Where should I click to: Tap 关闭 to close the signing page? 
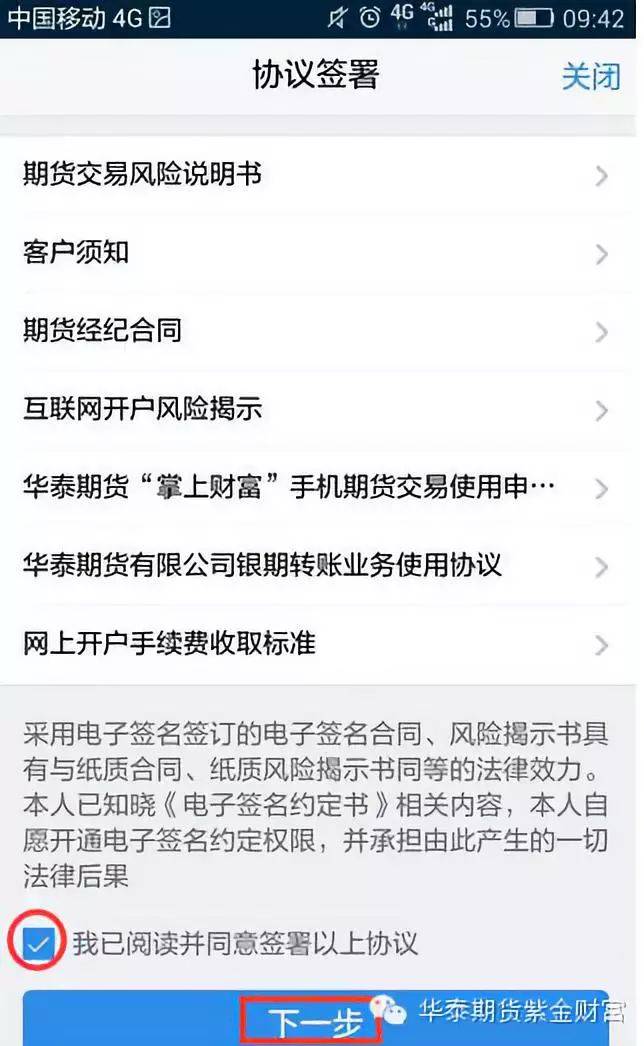[x=591, y=76]
